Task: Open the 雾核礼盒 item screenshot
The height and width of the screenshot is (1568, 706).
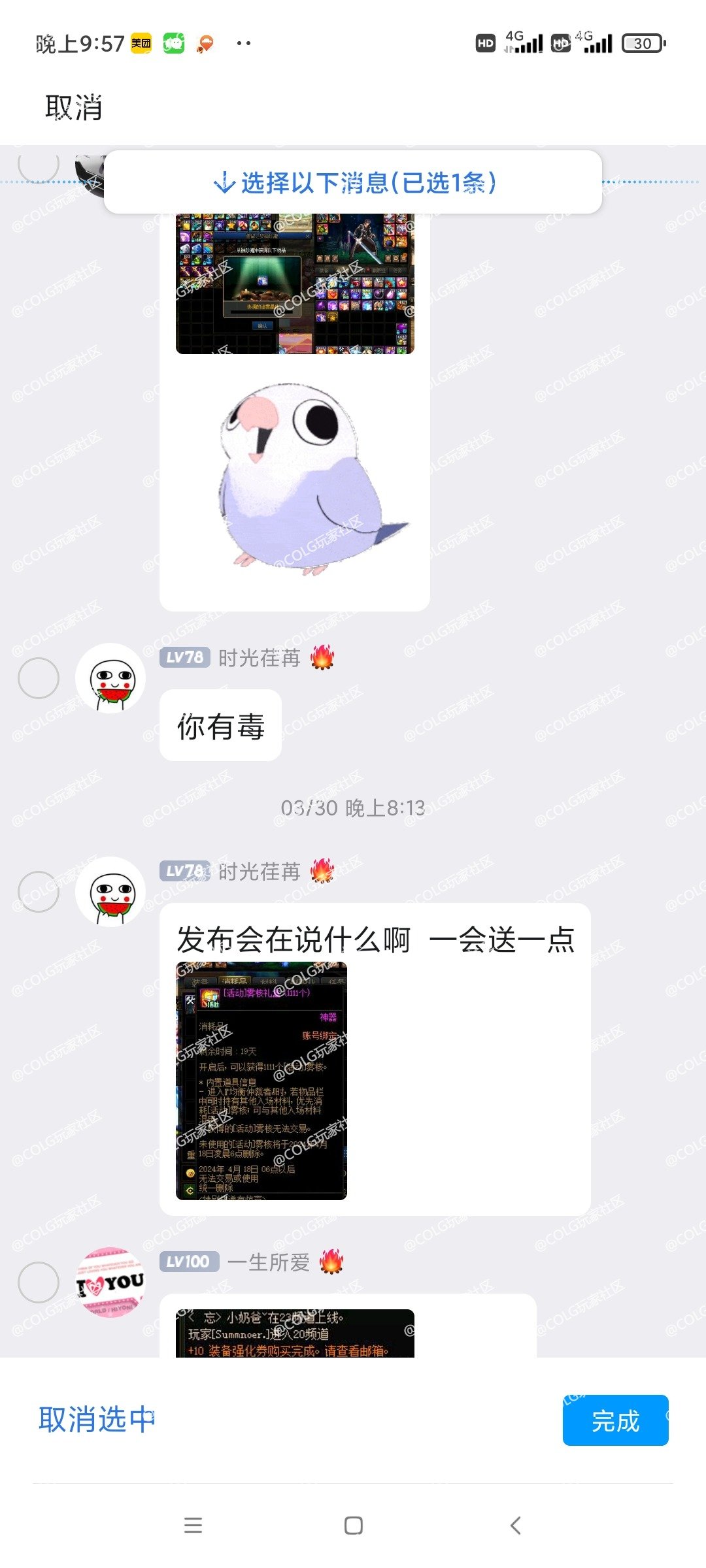Action: pyautogui.click(x=261, y=1081)
